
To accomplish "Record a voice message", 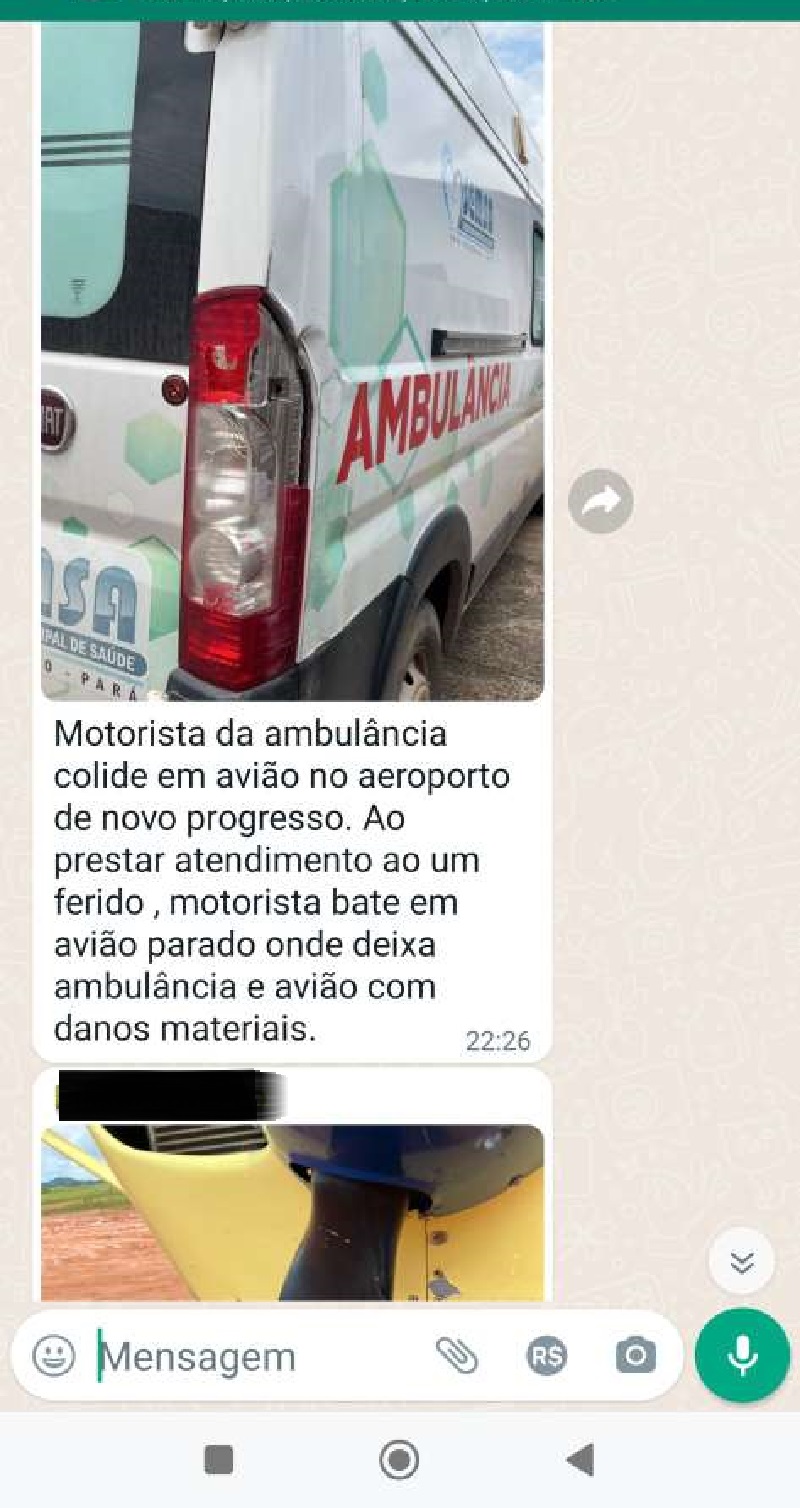I will [x=742, y=1356].
